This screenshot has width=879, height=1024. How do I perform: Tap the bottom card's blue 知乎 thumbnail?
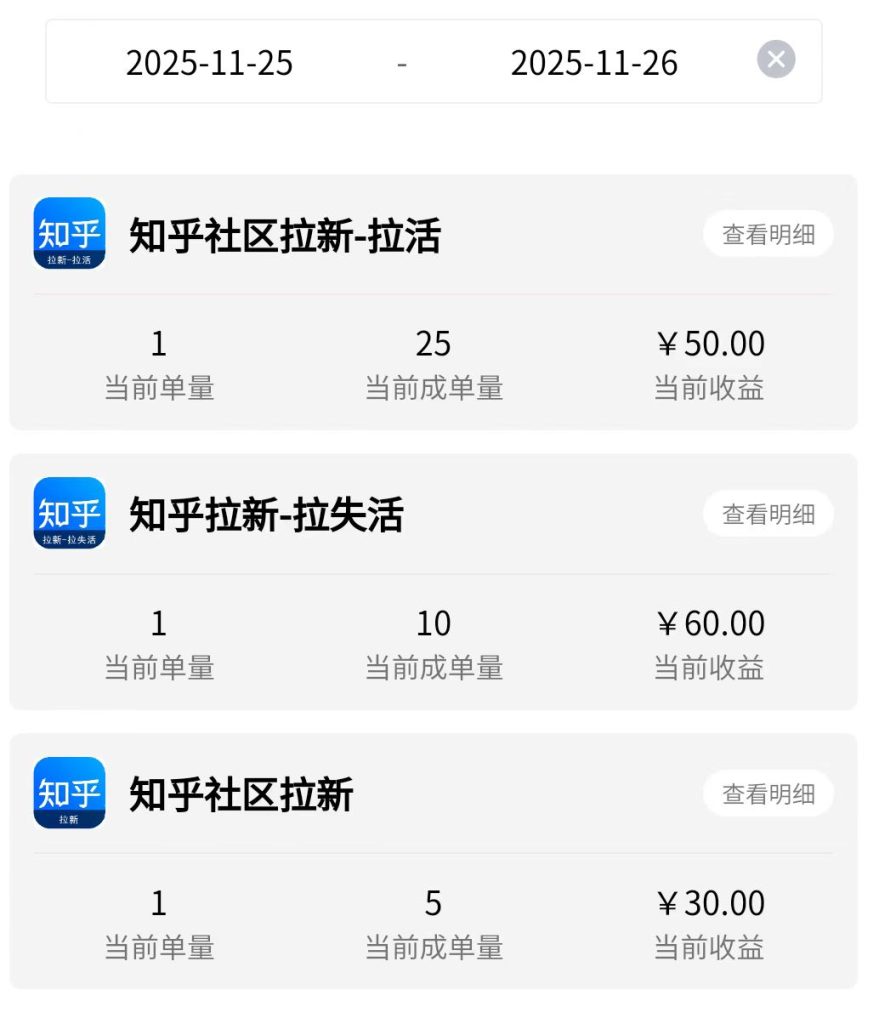[67, 792]
